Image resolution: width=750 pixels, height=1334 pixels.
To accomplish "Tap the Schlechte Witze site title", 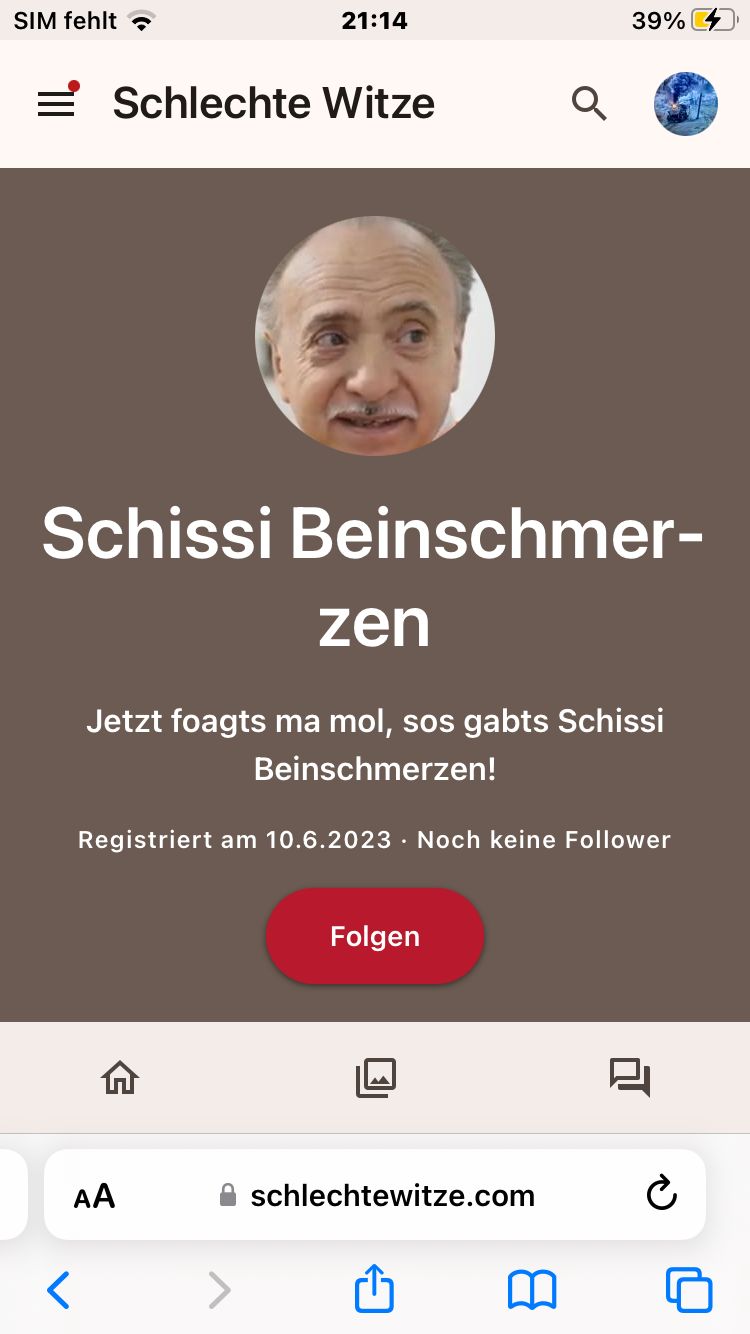I will pos(273,104).
